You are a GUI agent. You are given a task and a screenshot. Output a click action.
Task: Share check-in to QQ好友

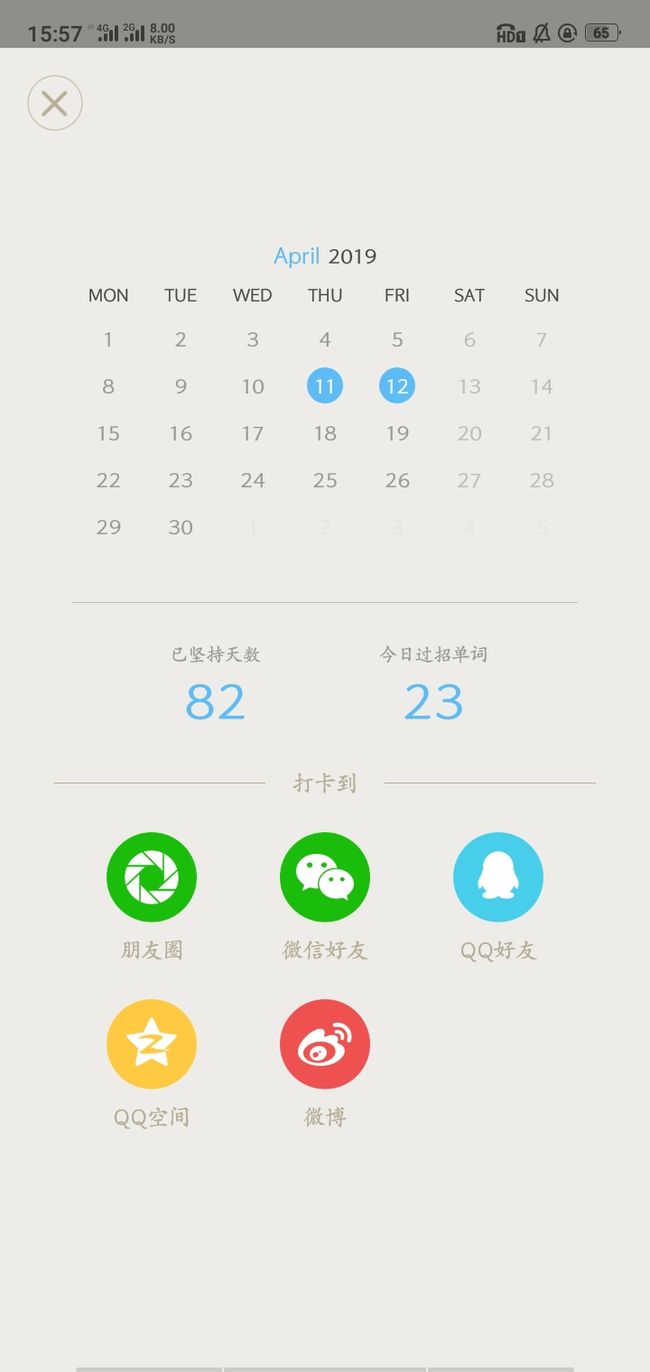click(498, 877)
